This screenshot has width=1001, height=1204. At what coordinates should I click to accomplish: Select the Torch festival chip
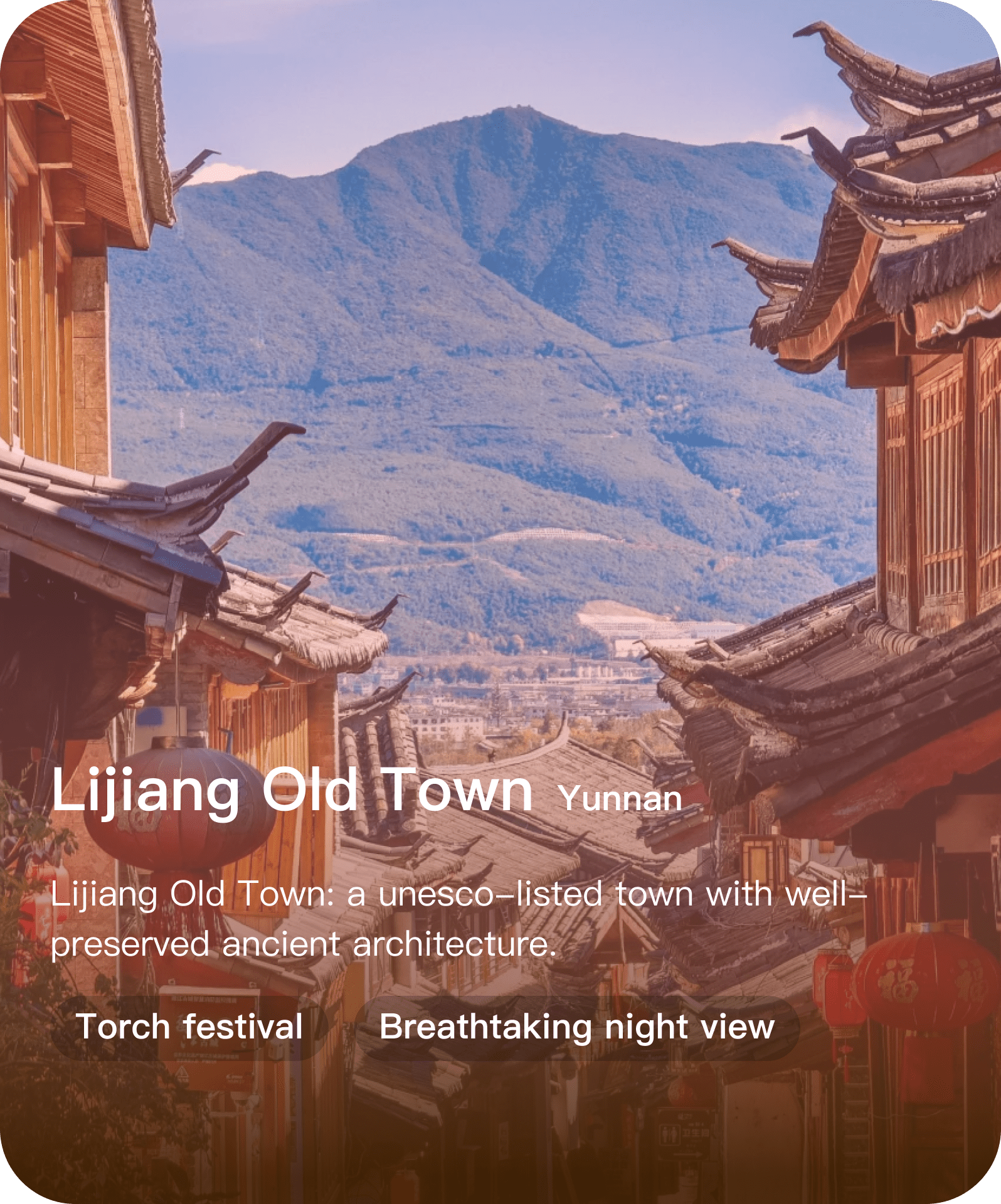[189, 1028]
